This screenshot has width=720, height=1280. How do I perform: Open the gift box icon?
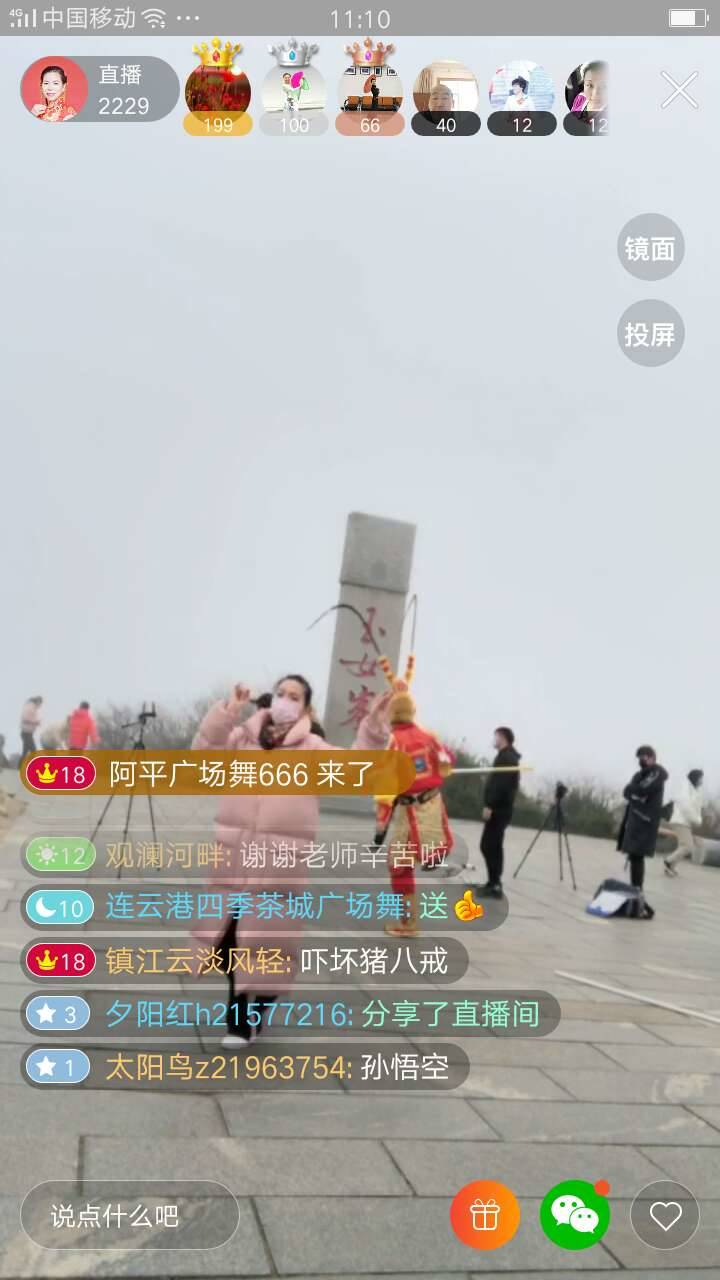tap(485, 1215)
